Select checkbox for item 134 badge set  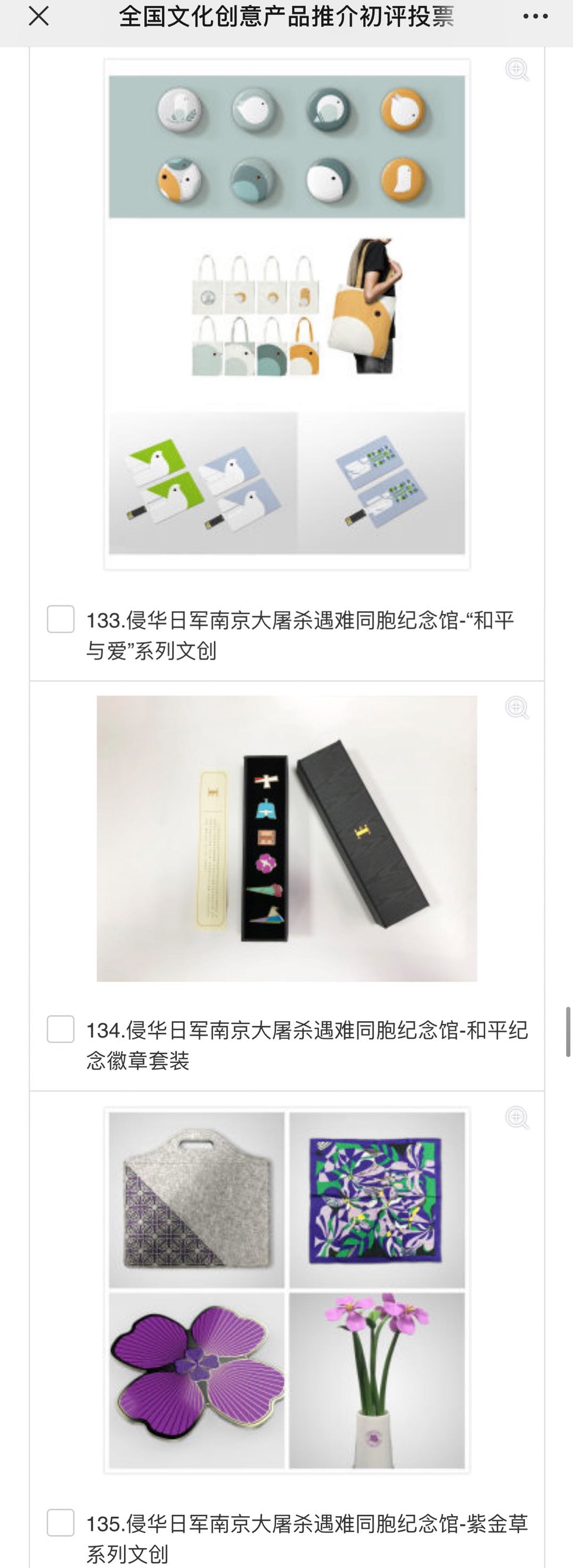click(61, 1029)
